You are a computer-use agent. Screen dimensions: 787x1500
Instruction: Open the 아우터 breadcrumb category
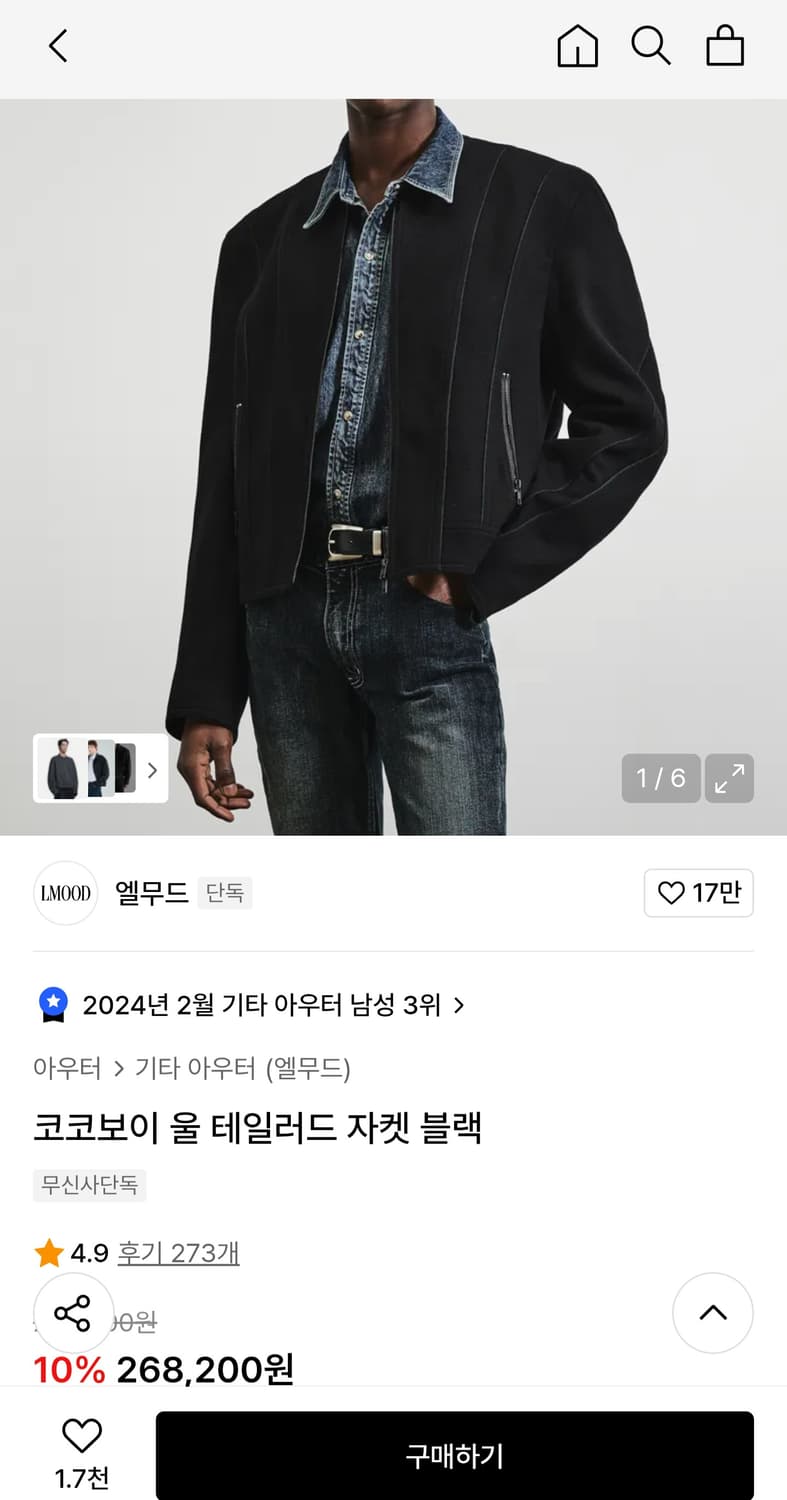(x=64, y=1068)
